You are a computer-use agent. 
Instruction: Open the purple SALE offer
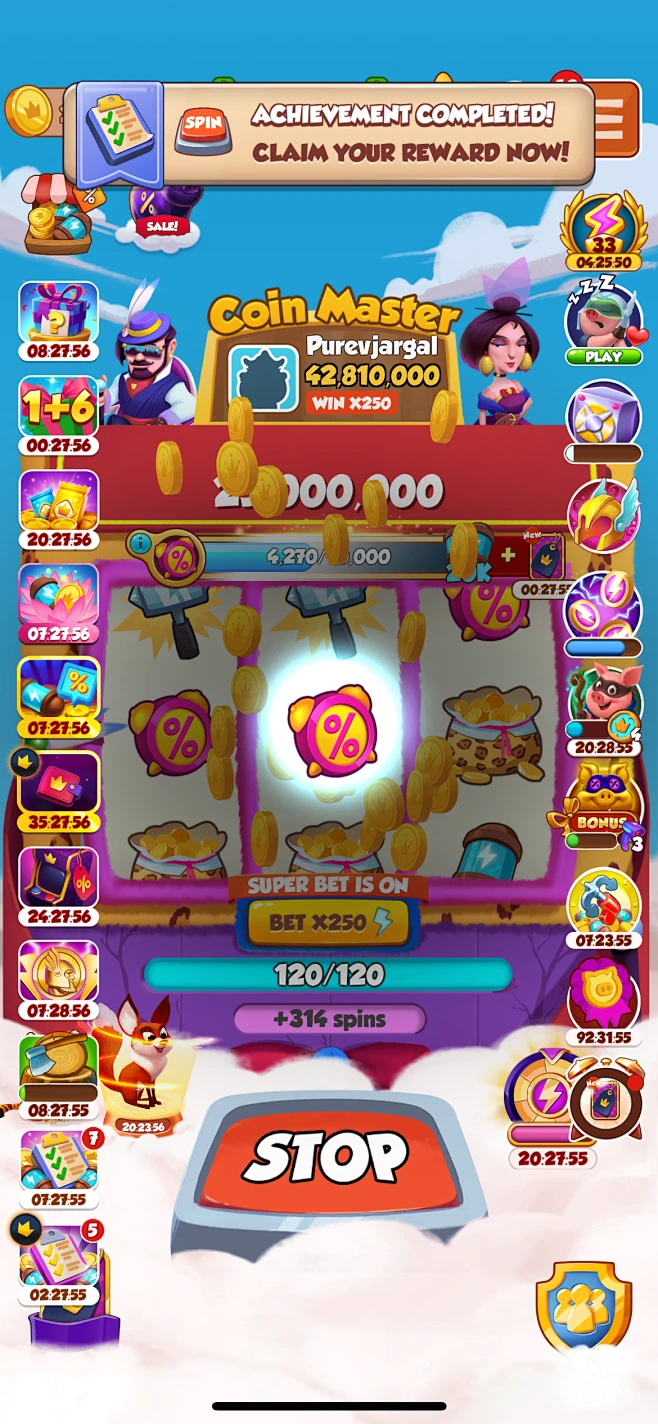(x=158, y=210)
